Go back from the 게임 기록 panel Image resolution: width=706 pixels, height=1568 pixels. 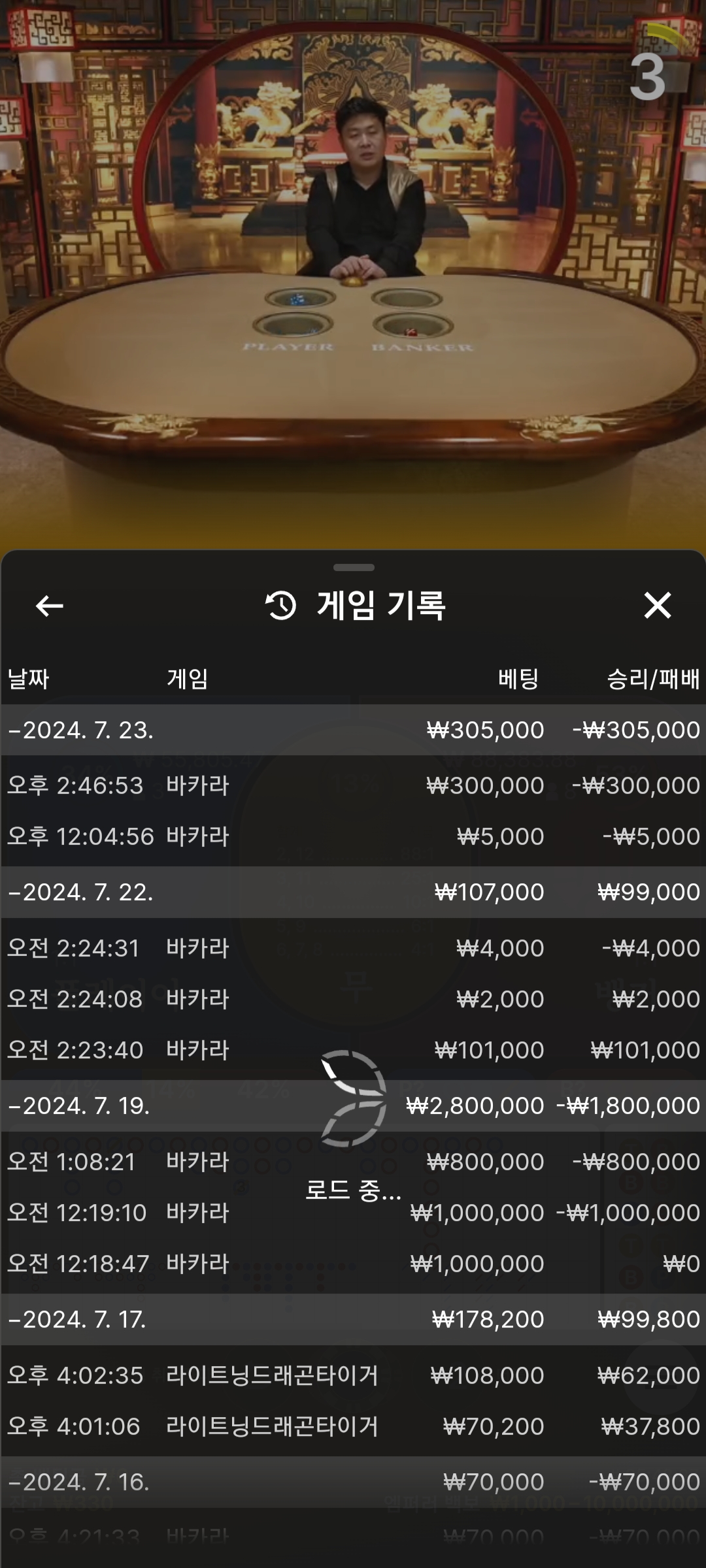tap(49, 606)
